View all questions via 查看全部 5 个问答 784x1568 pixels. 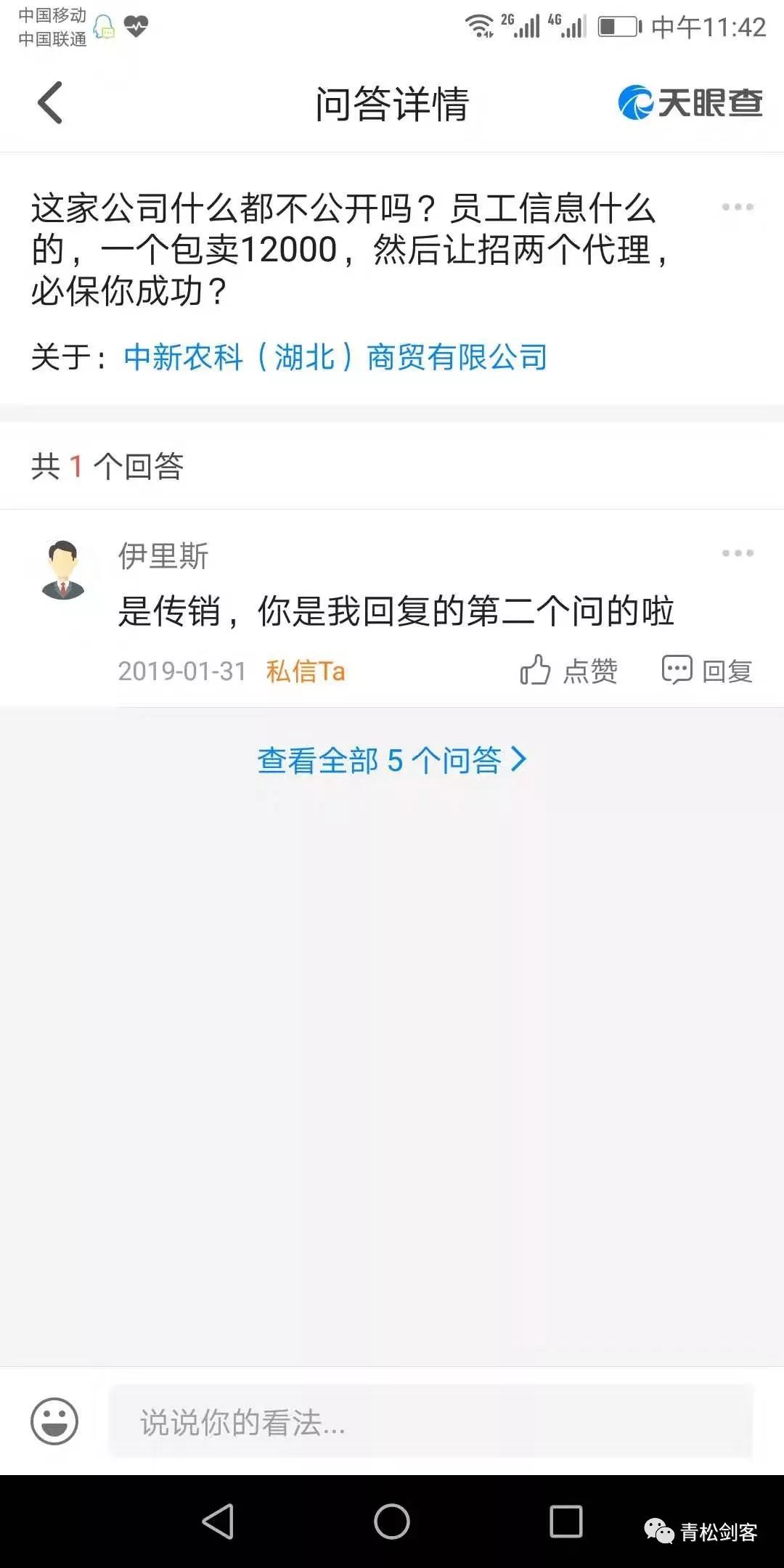point(392,760)
